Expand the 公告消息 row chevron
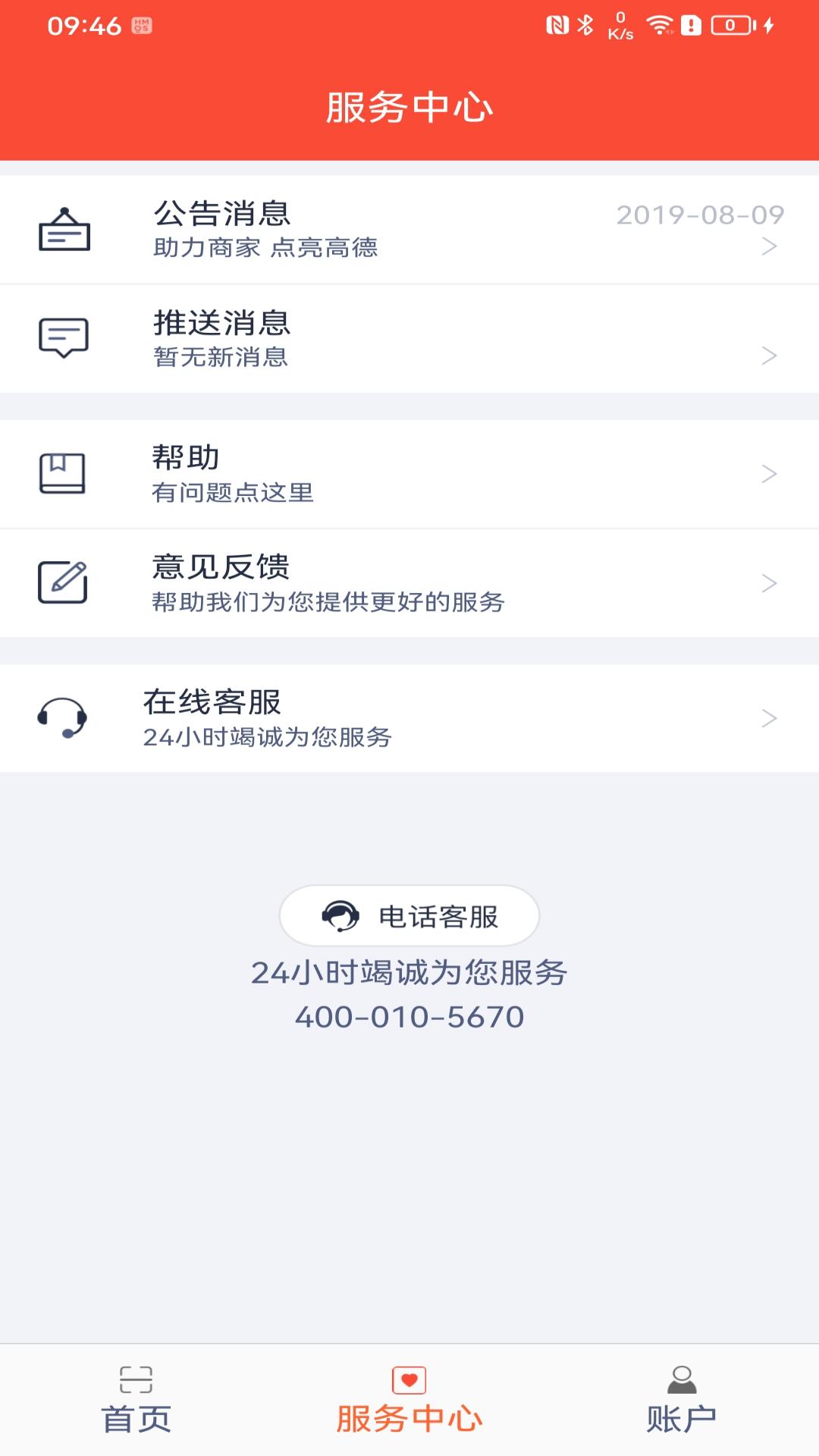The height and width of the screenshot is (1456, 819). tap(769, 244)
